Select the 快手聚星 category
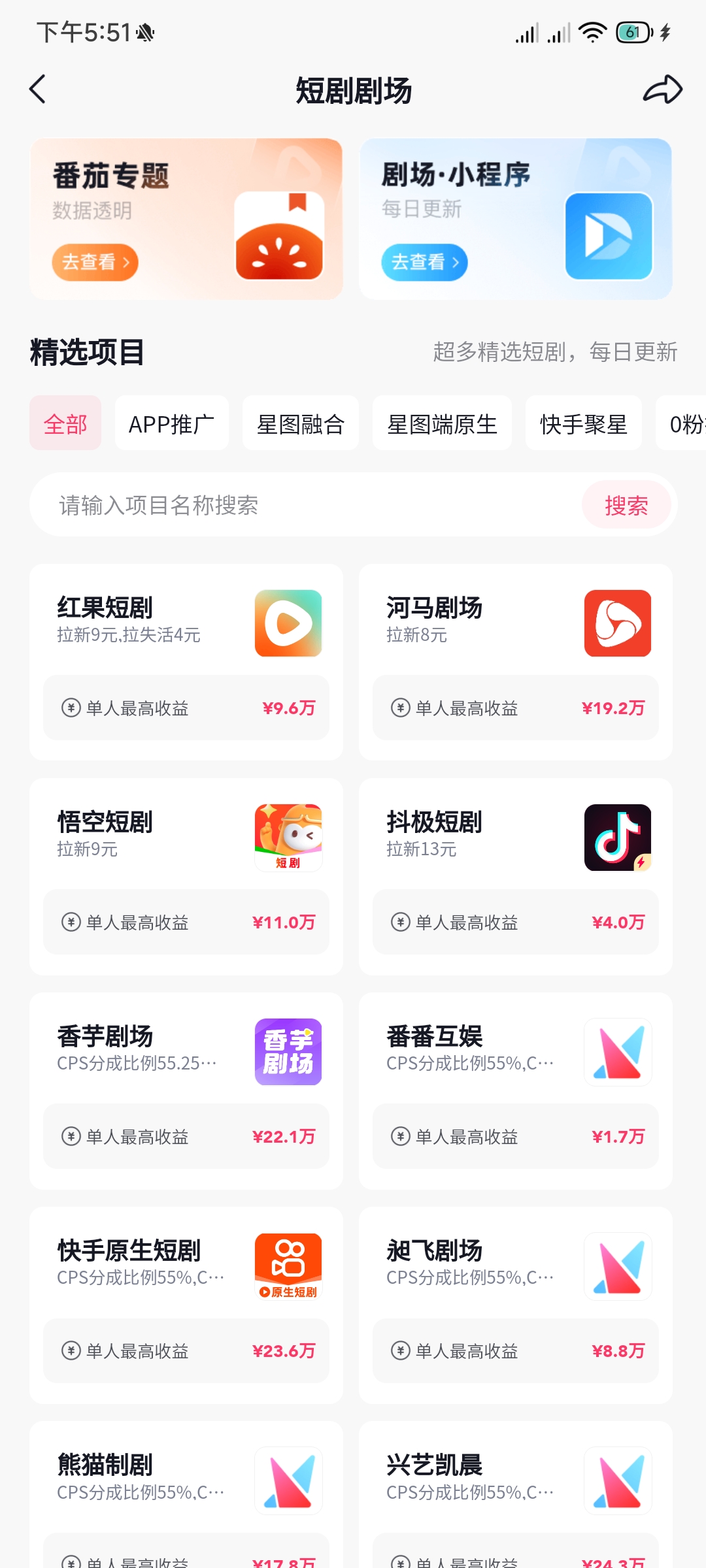The height and width of the screenshot is (1568, 706). [x=583, y=423]
